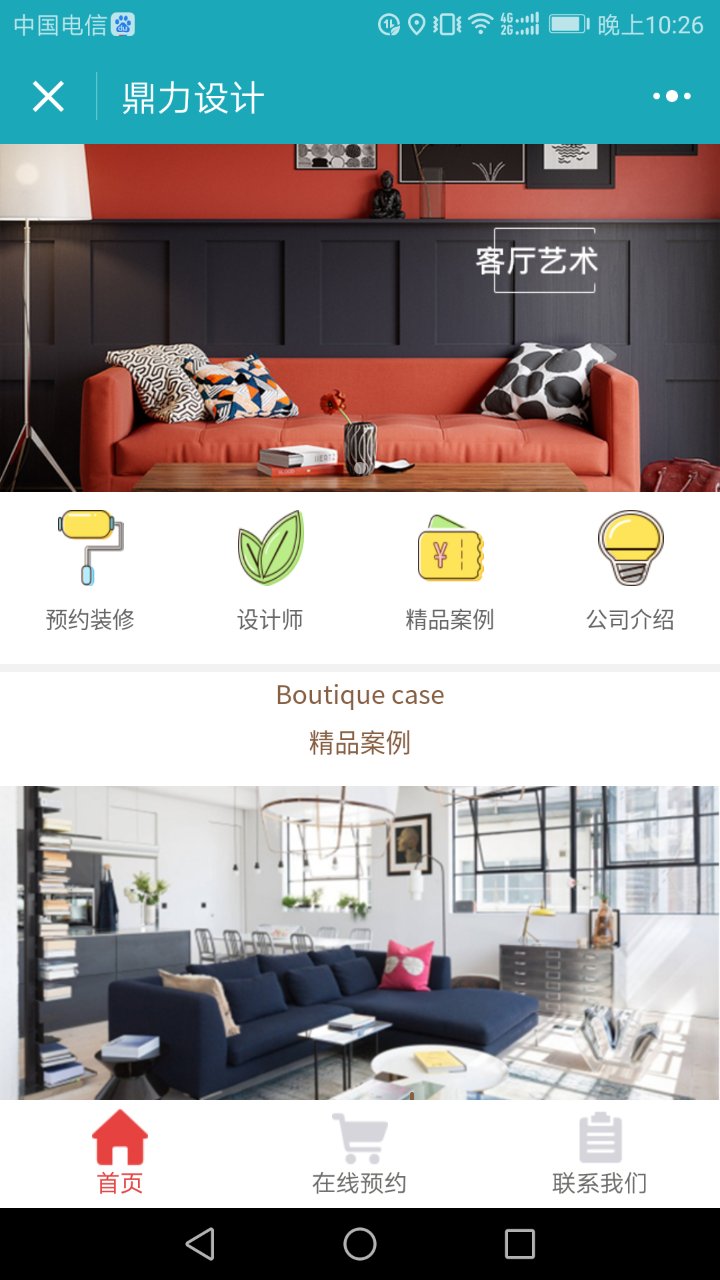Close the 鼎力设计 mini program
This screenshot has height=1280, width=720.
tap(48, 97)
